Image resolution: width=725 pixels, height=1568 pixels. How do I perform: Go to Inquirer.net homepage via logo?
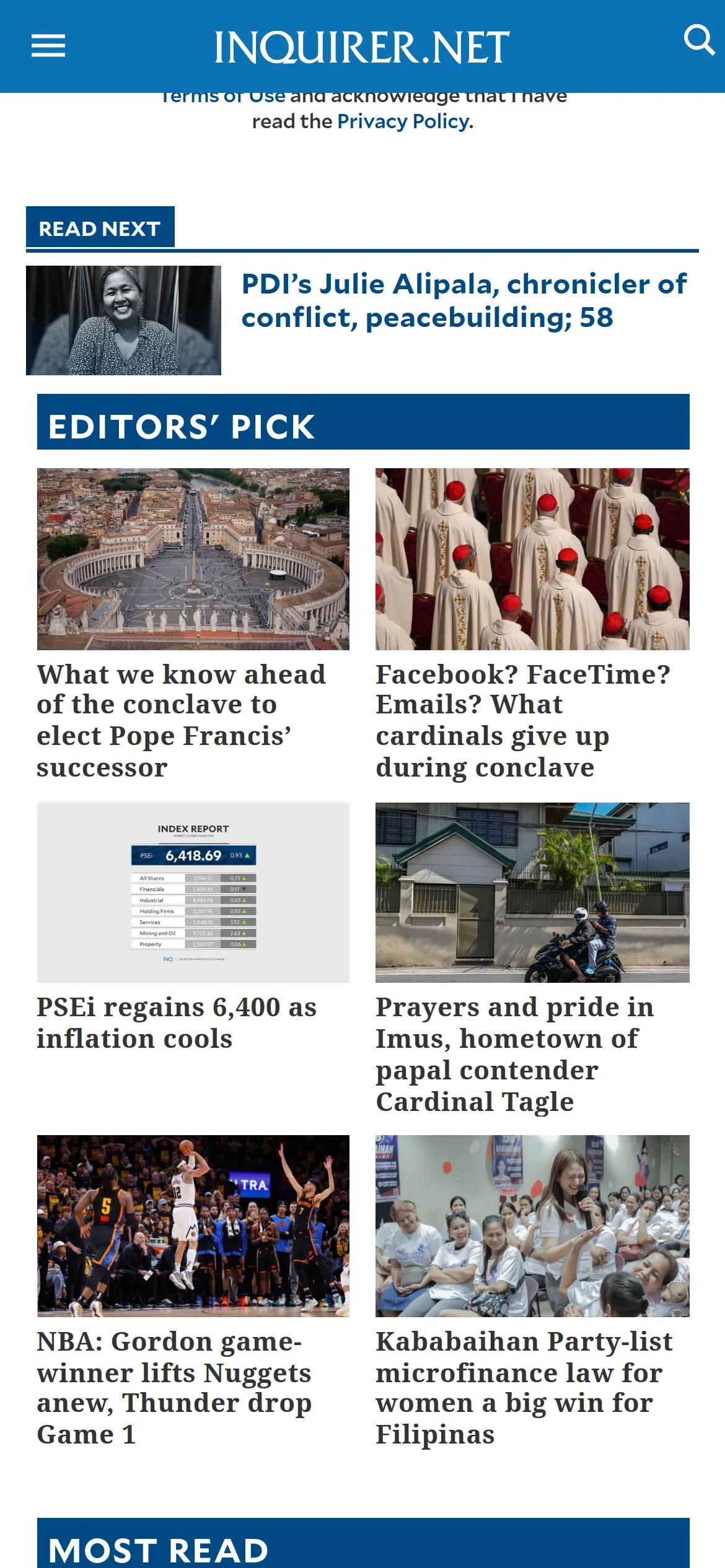tap(362, 48)
